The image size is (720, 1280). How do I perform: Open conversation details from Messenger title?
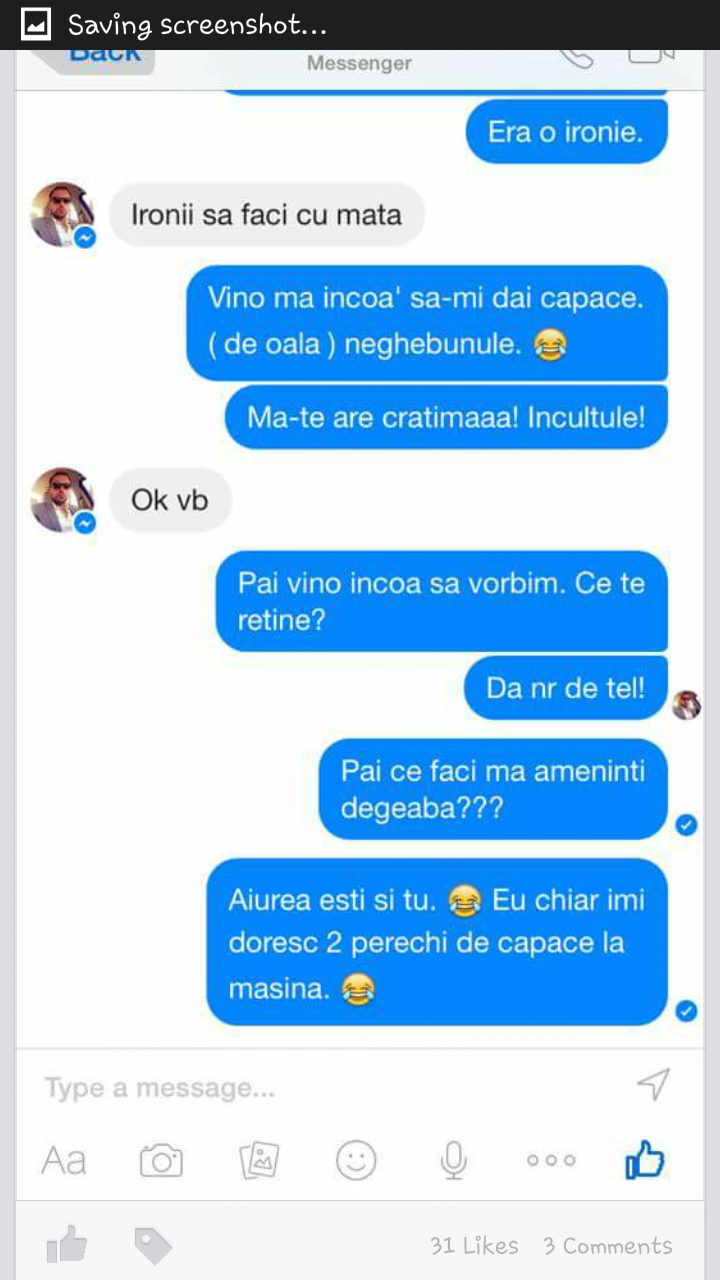pos(358,63)
